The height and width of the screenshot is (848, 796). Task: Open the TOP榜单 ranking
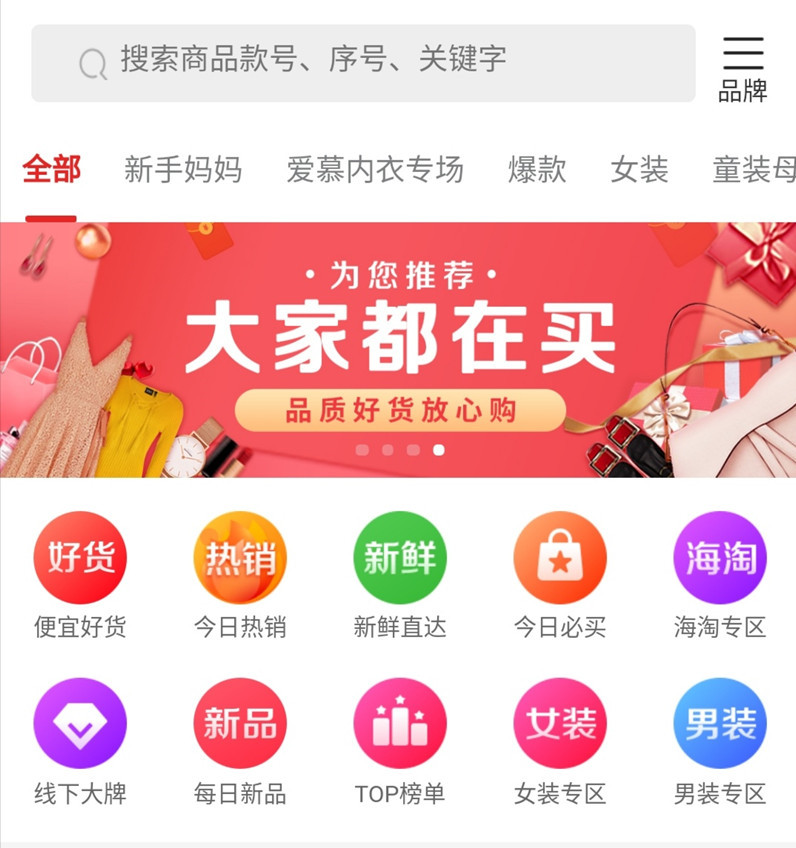pyautogui.click(x=400, y=741)
